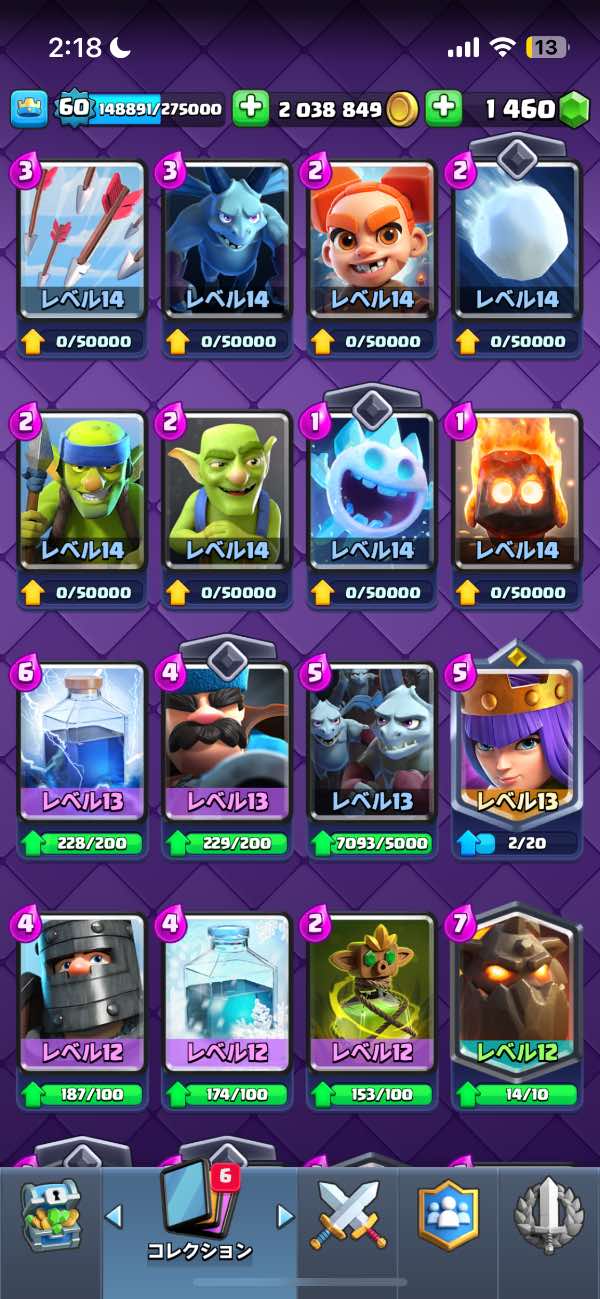600x1299 pixels.
Task: Select the Giant Snowball card
Action: click(516, 238)
